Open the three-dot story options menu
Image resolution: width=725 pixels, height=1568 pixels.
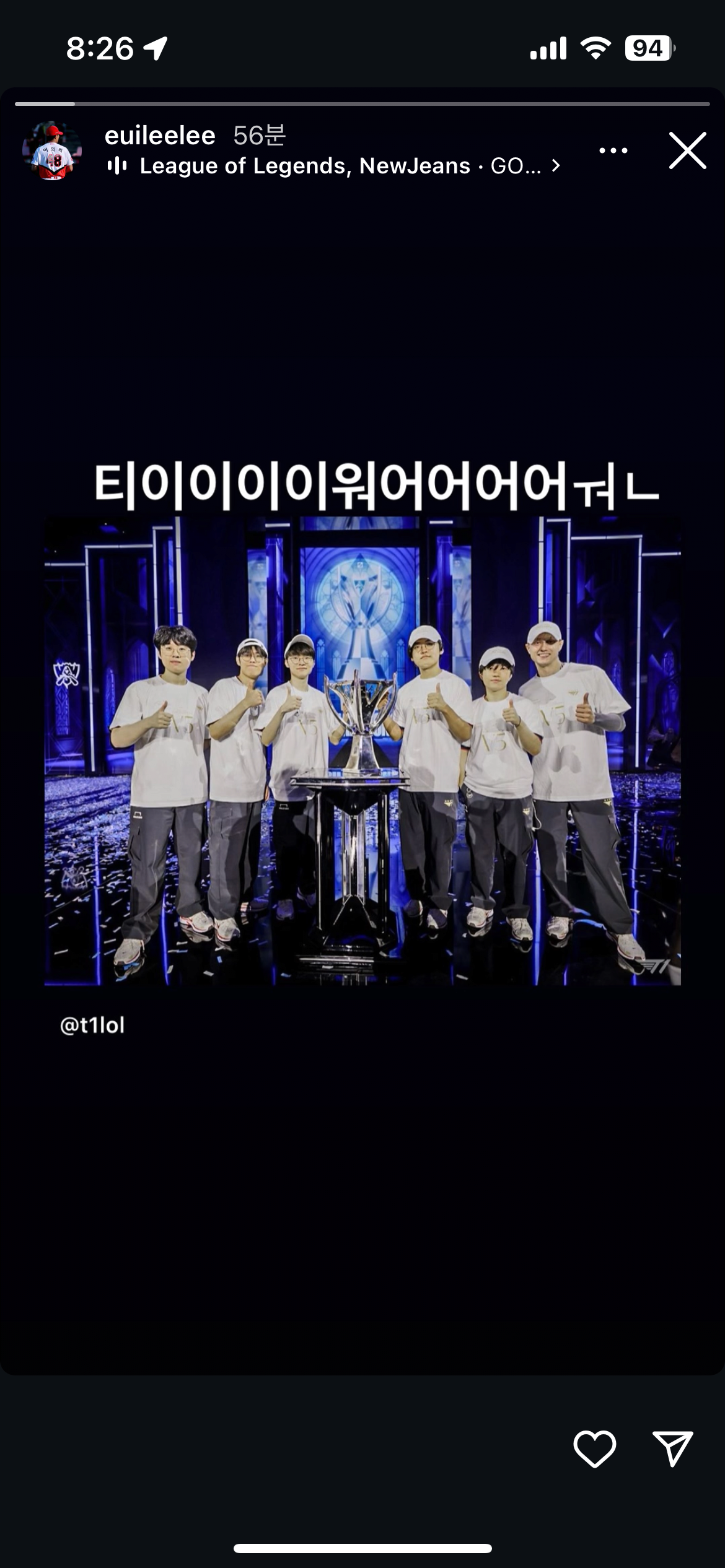(x=613, y=150)
